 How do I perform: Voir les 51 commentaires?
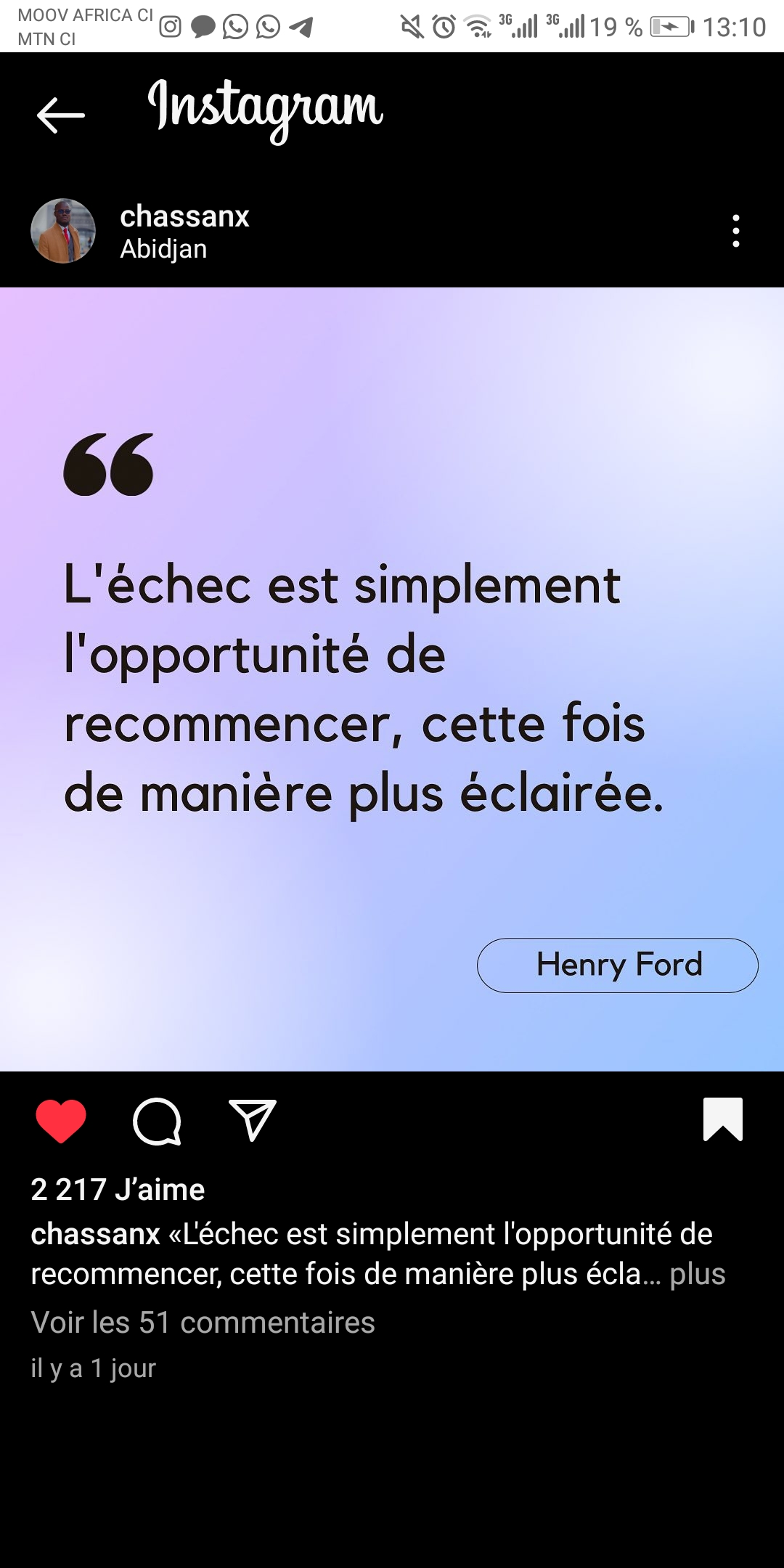click(x=203, y=1323)
